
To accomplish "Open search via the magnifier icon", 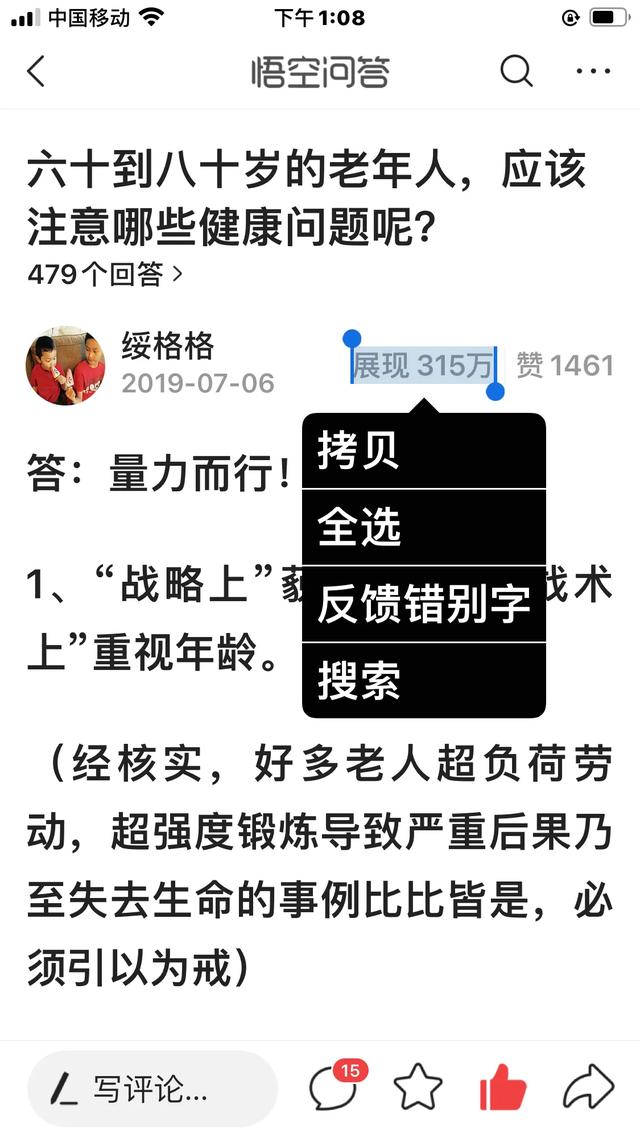I will point(516,72).
